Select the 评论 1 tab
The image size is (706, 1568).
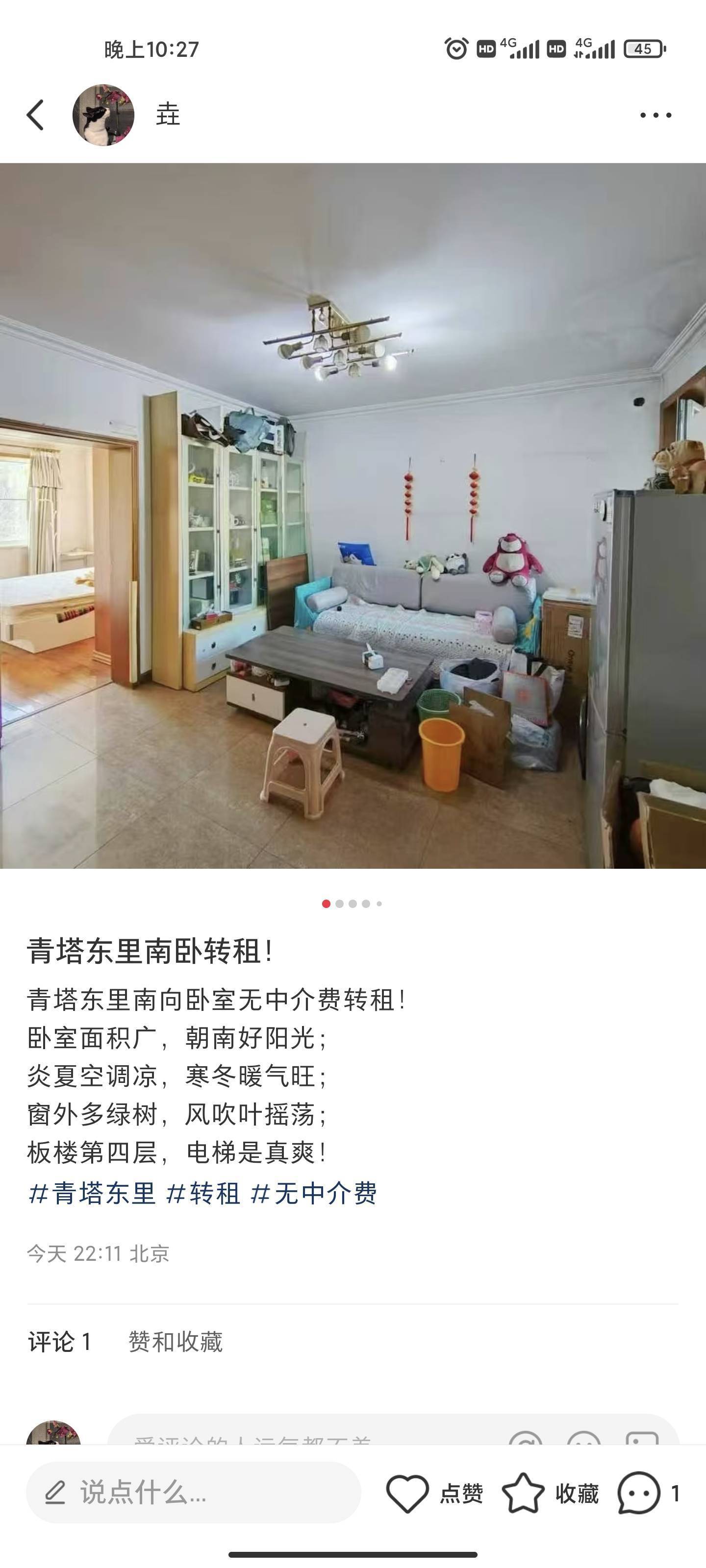[60, 1342]
